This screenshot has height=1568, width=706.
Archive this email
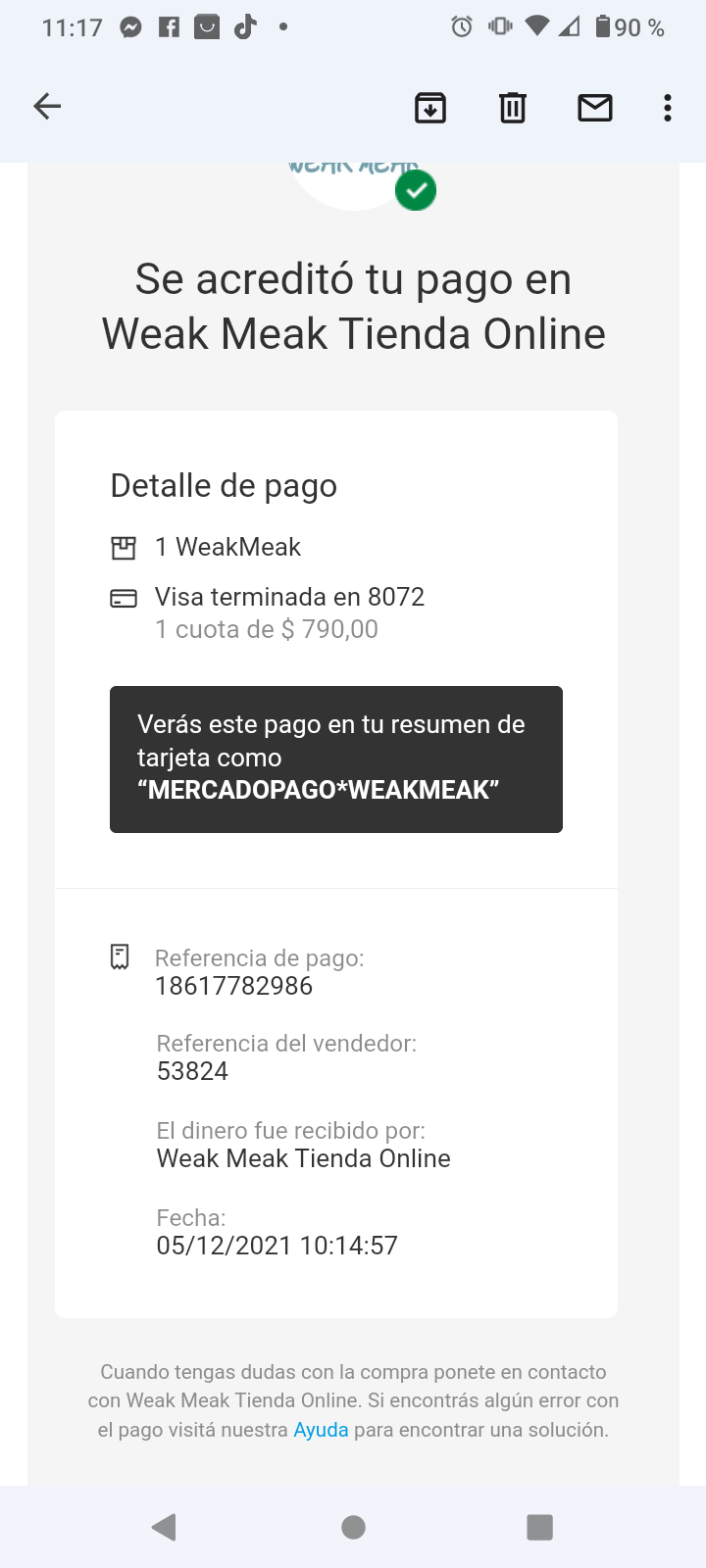[430, 107]
